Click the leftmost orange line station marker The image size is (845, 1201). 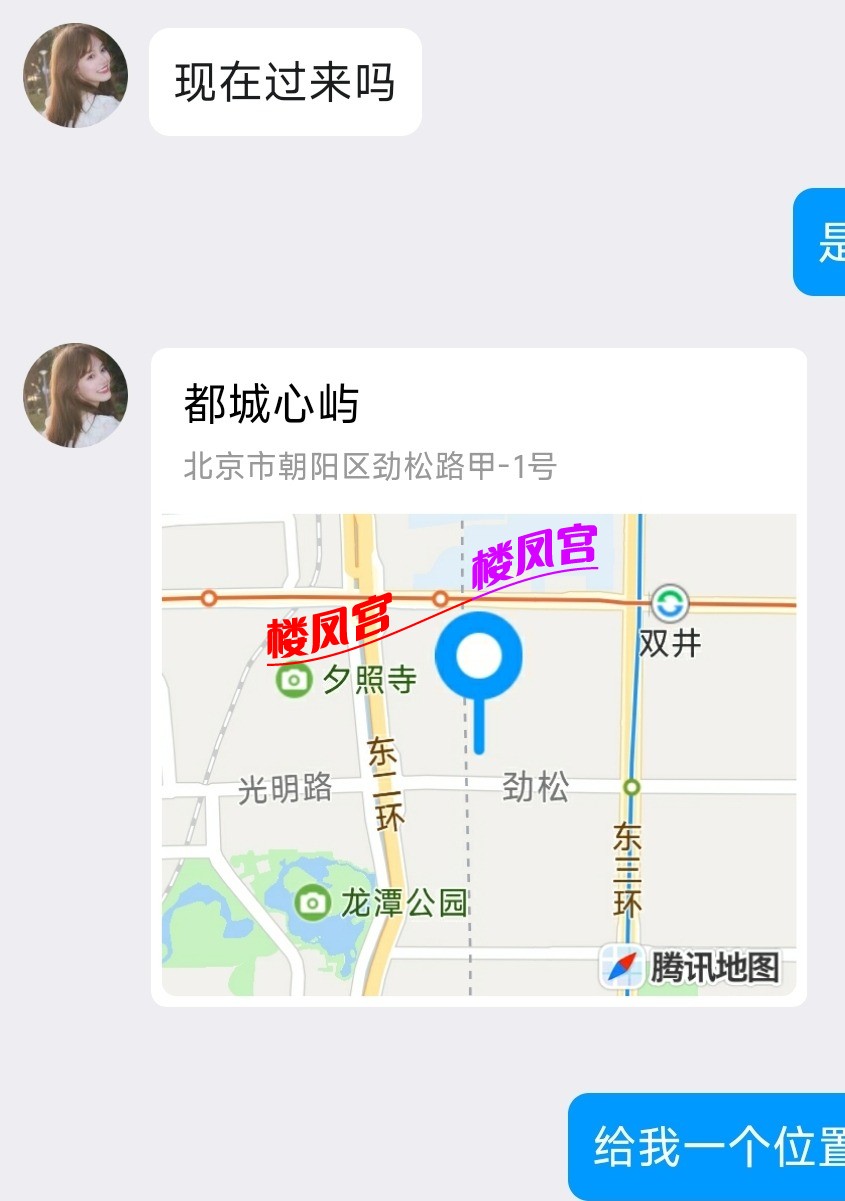coord(209,598)
